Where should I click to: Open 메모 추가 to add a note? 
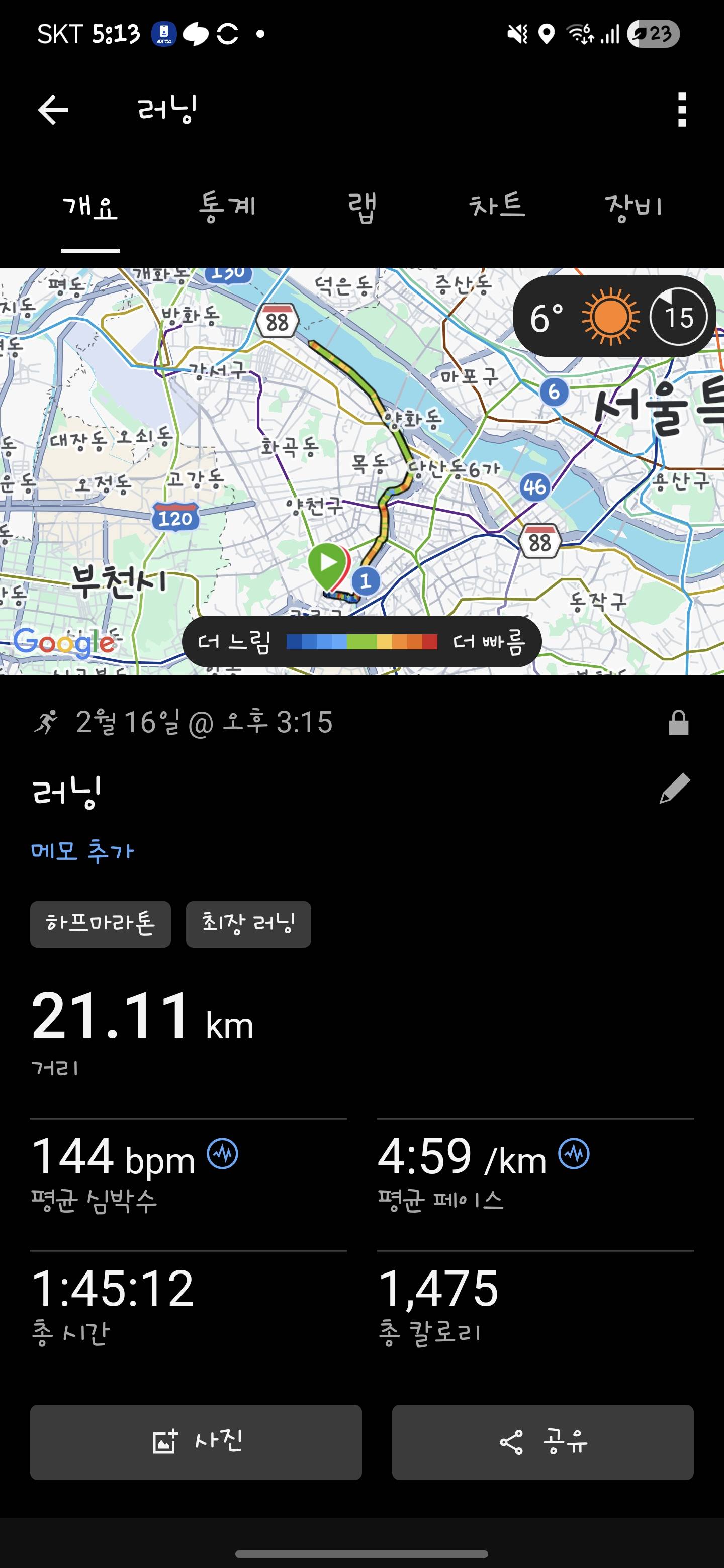pos(82,851)
